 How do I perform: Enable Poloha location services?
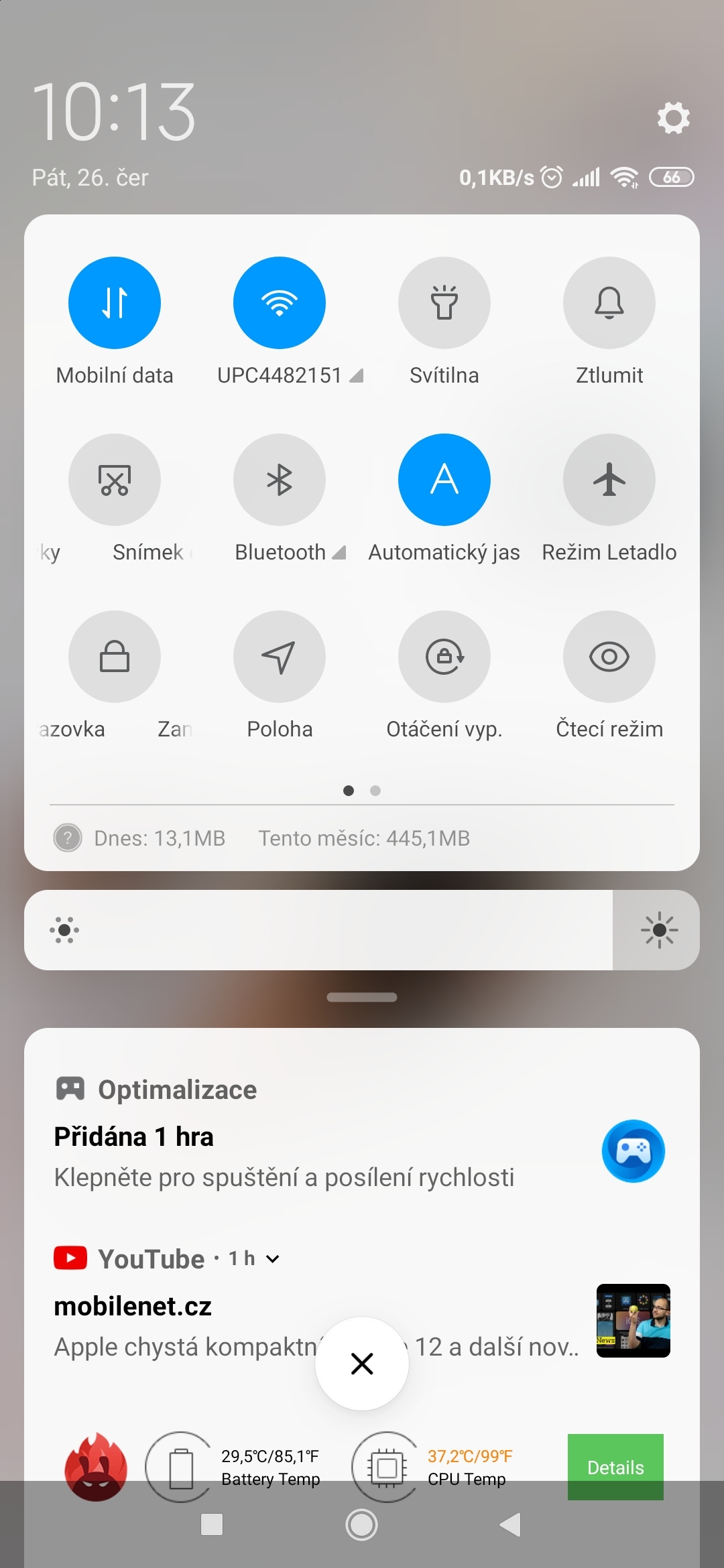tap(280, 657)
